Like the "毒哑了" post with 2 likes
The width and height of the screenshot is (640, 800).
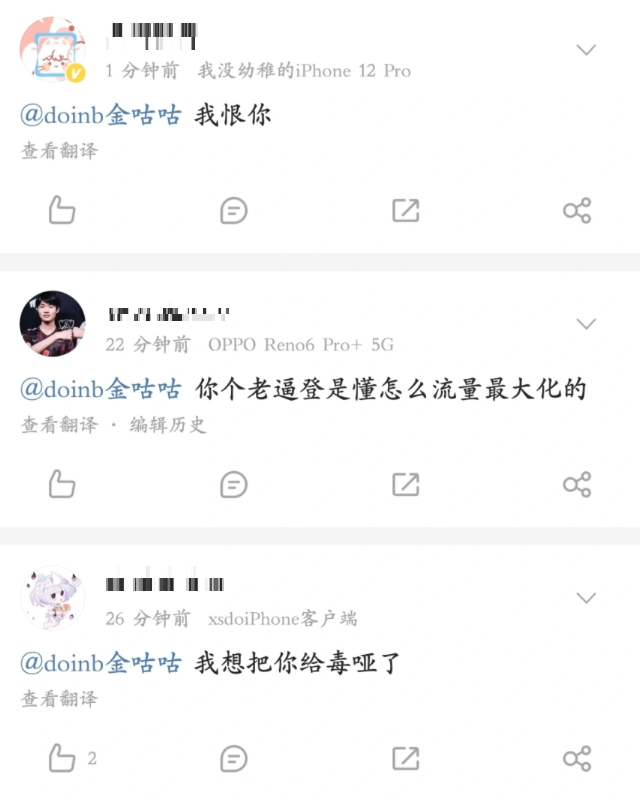click(62, 758)
